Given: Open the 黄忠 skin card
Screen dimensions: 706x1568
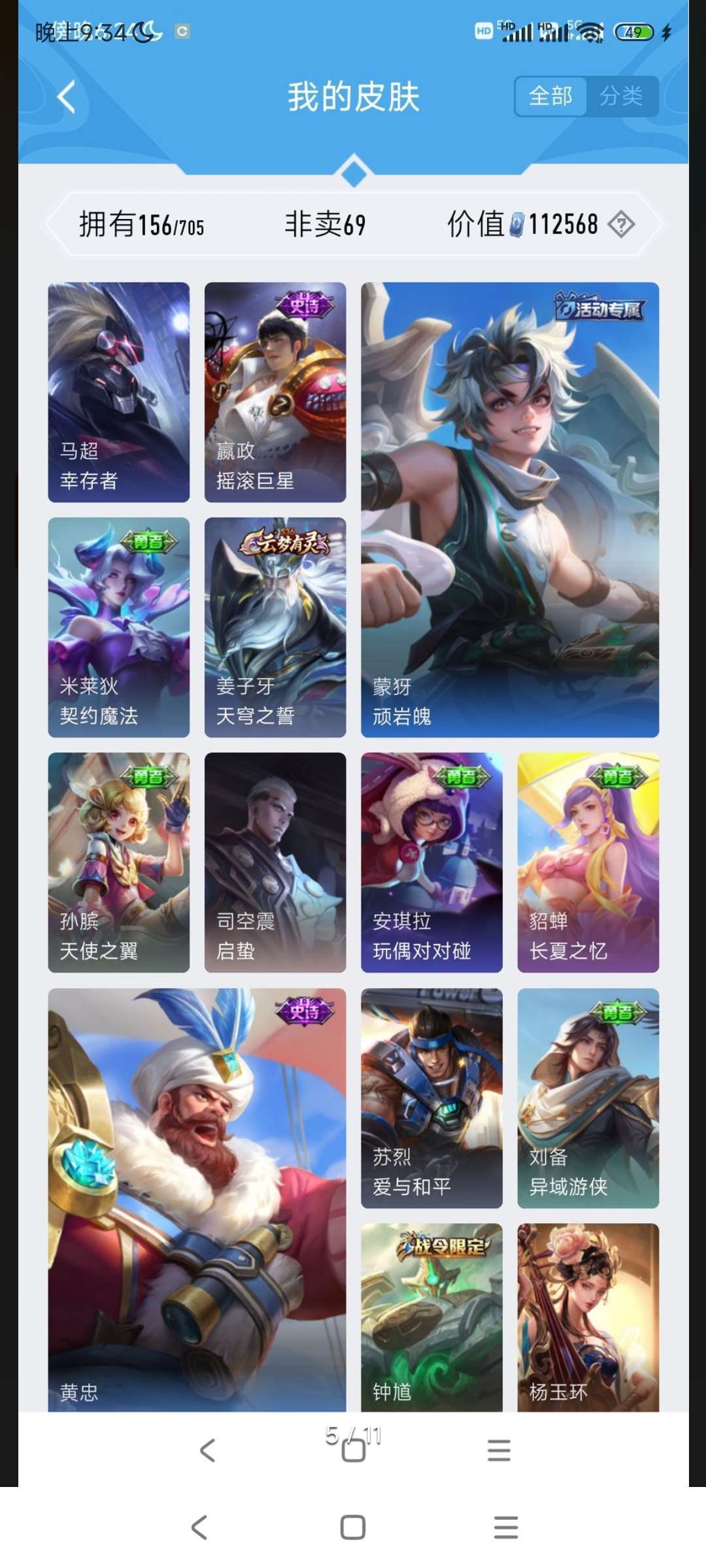Looking at the screenshot, I should coord(197,1200).
